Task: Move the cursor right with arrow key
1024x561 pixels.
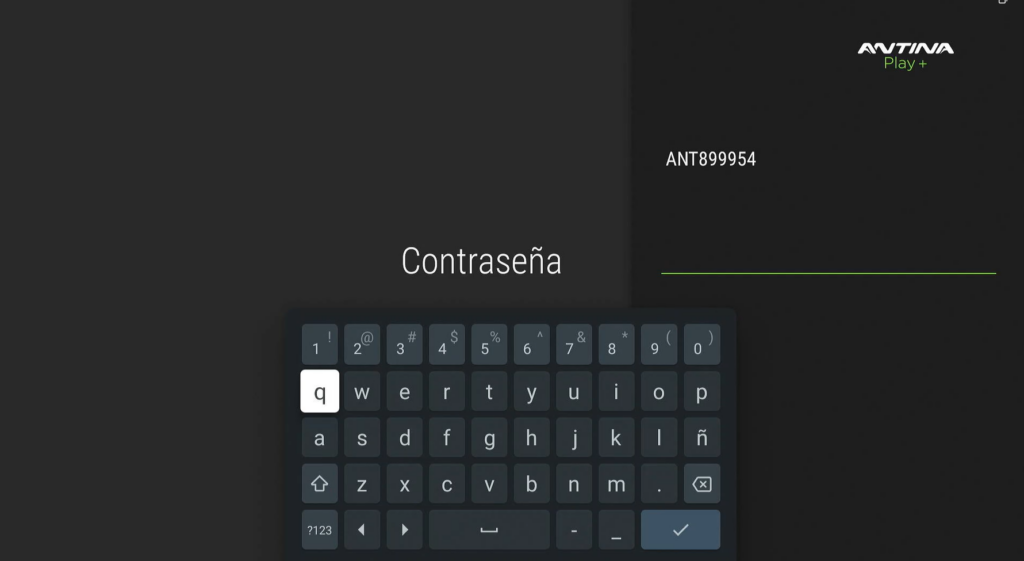Action: tap(404, 530)
